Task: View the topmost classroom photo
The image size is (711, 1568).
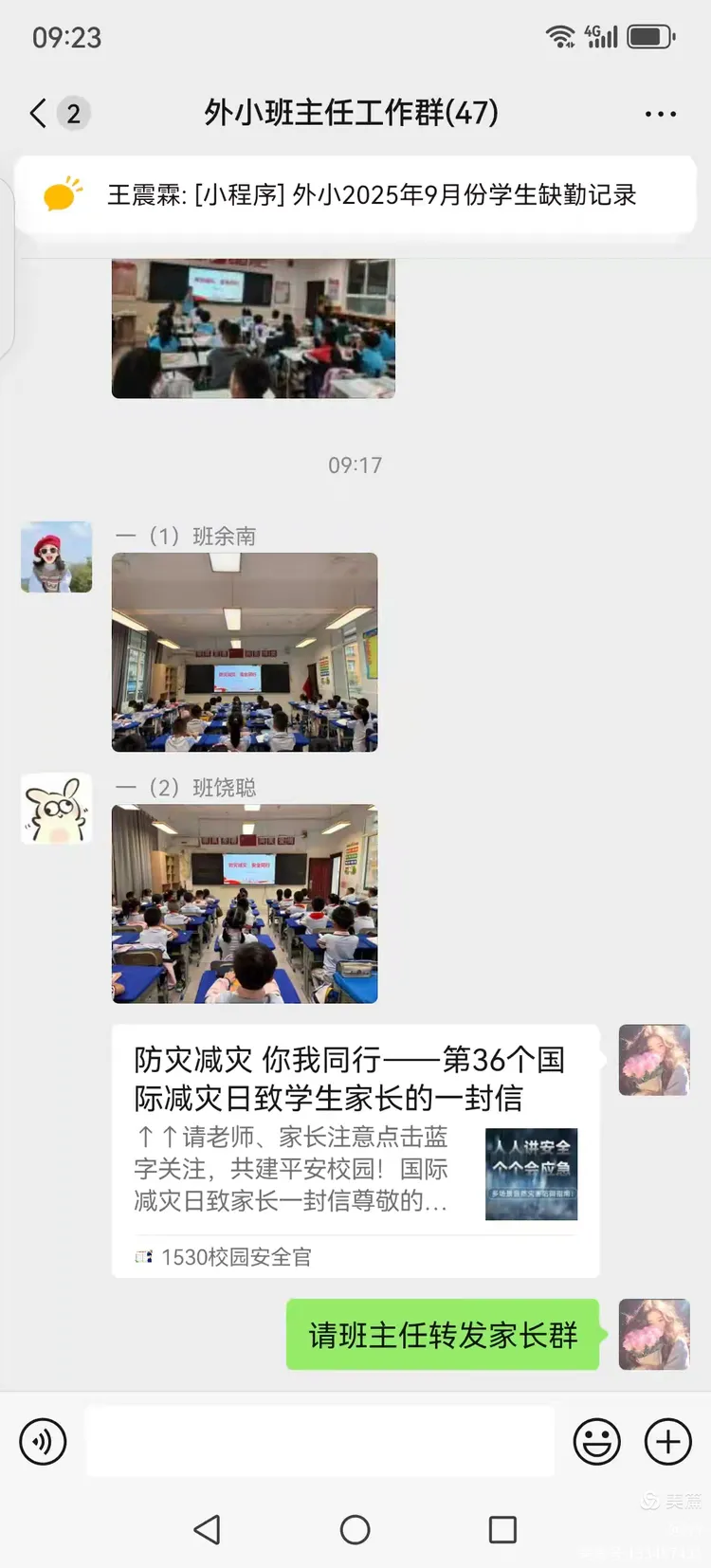Action: [253, 327]
